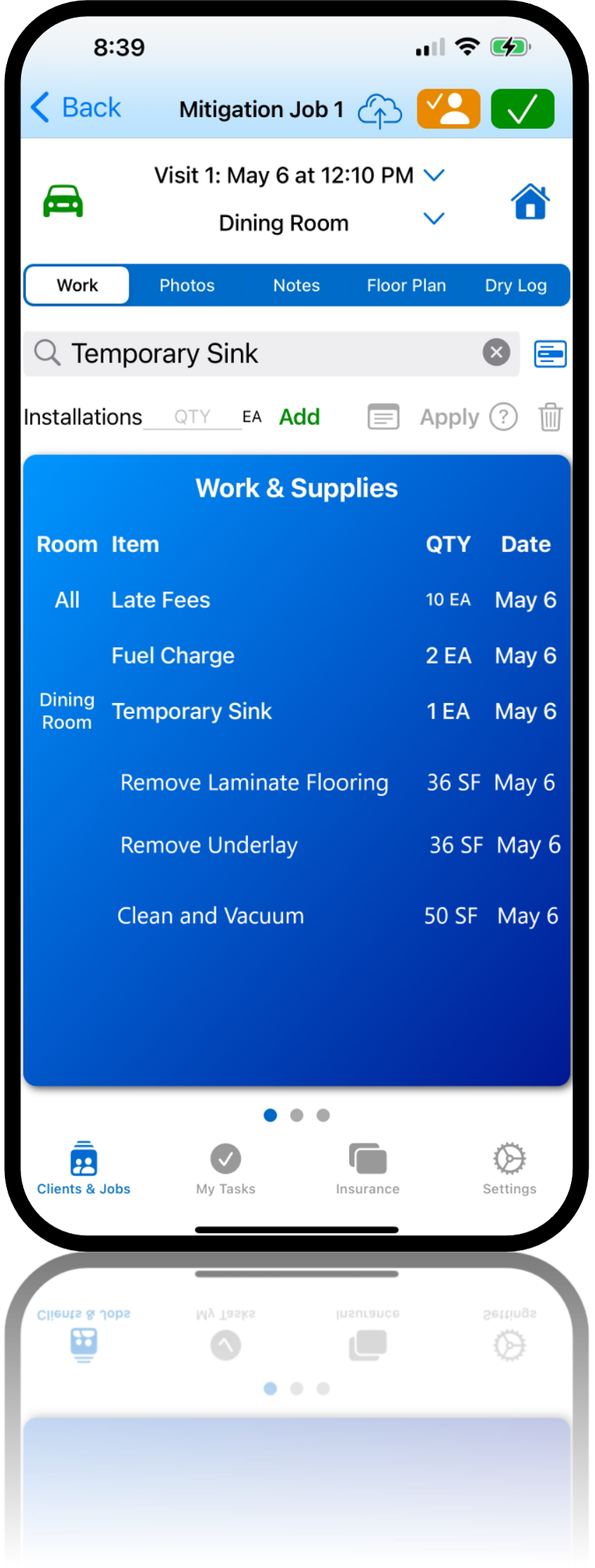
Task: Switch to the My Tasks tab
Action: (225, 1168)
